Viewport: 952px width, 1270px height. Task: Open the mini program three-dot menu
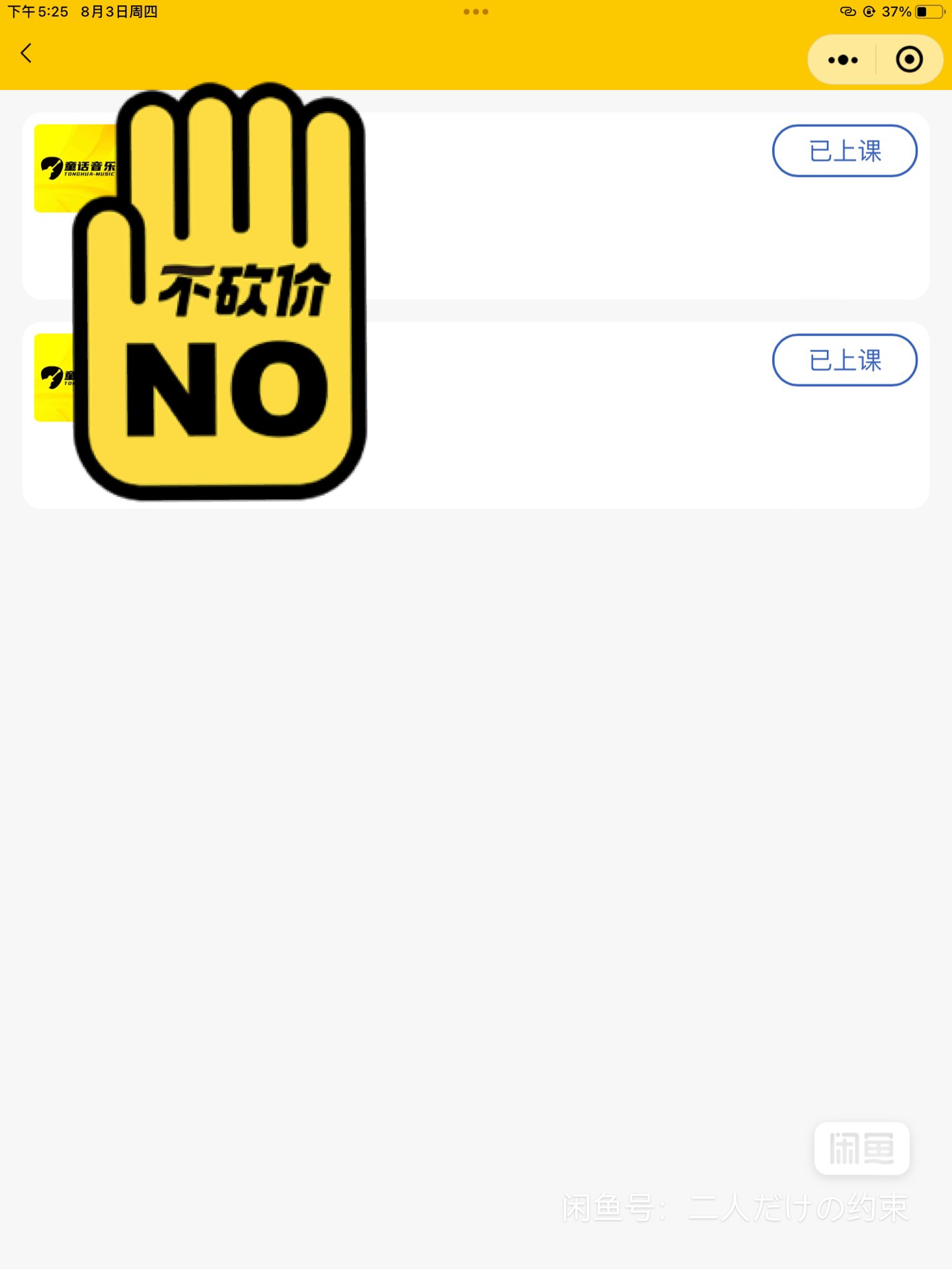click(x=842, y=60)
